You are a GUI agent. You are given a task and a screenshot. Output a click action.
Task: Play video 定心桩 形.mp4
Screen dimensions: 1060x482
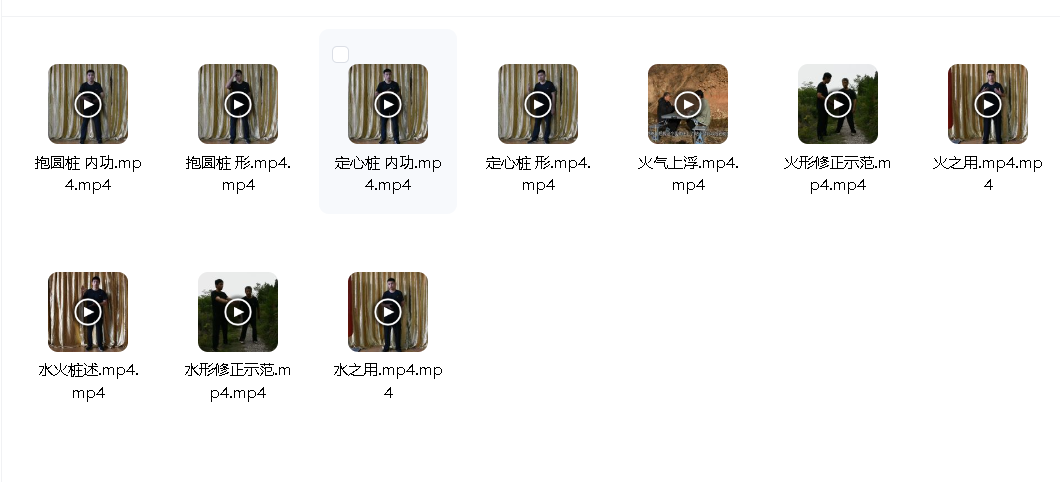(538, 104)
